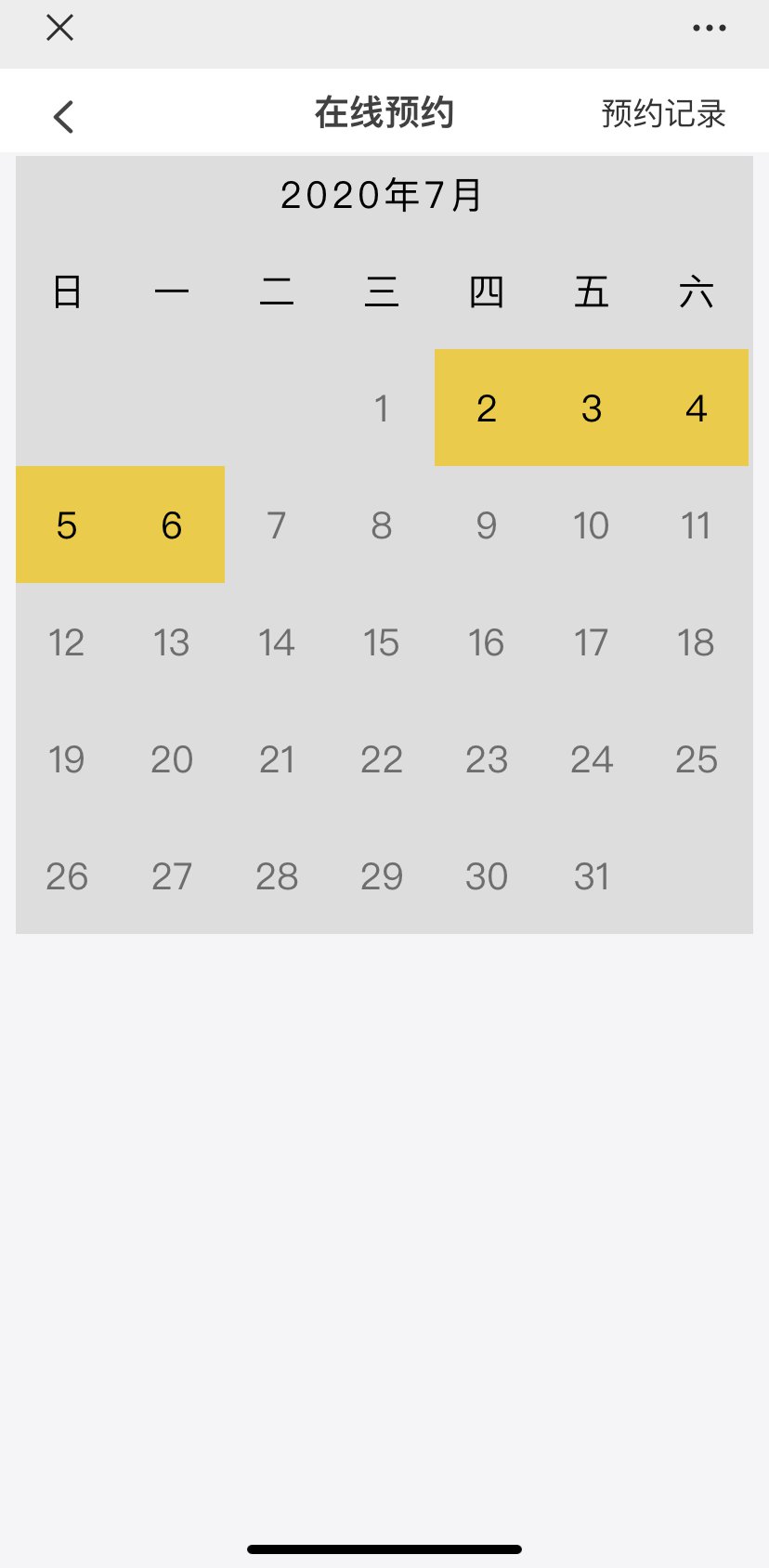Pick July 5 as the date
The width and height of the screenshot is (769, 1568).
point(67,525)
